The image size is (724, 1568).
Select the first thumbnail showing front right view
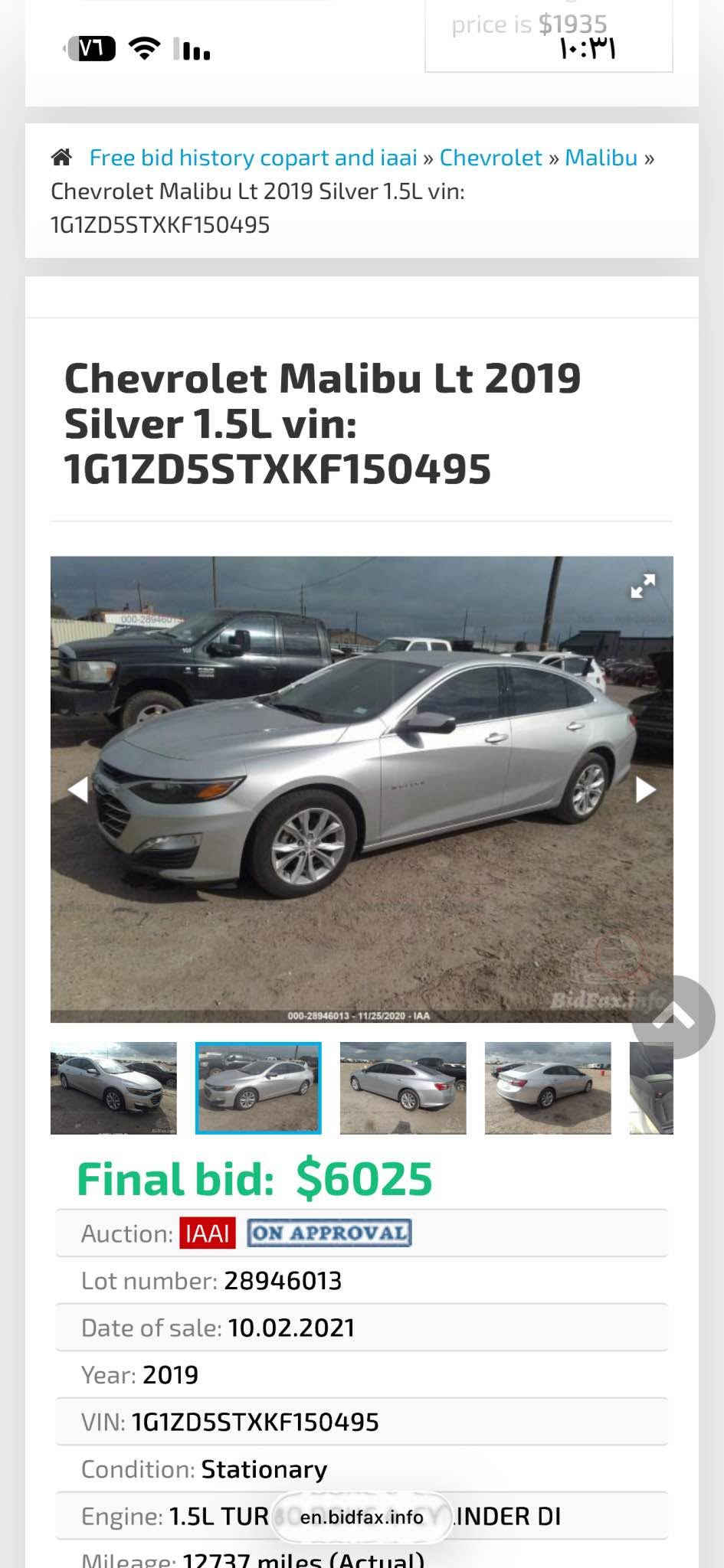click(113, 1088)
